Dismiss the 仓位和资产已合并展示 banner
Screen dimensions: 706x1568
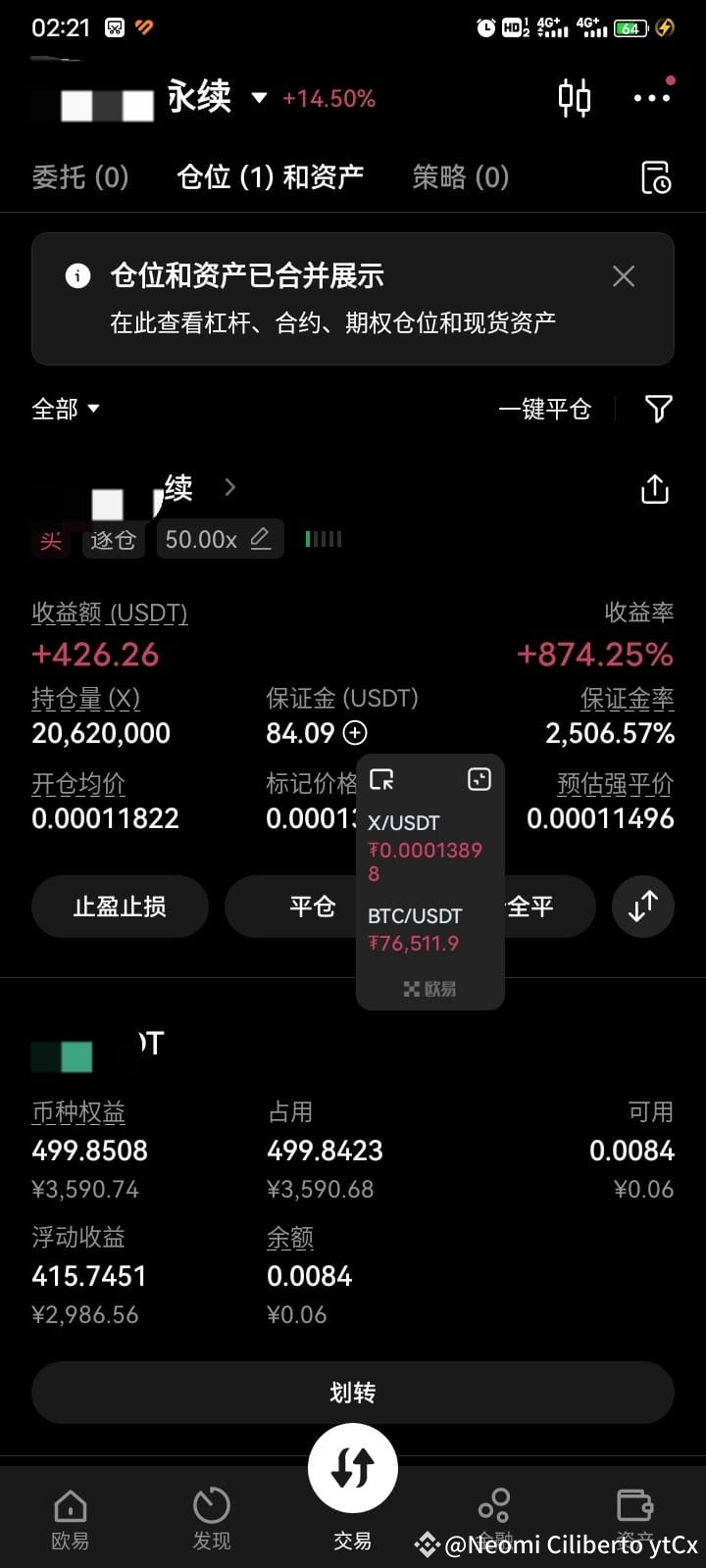[x=624, y=276]
